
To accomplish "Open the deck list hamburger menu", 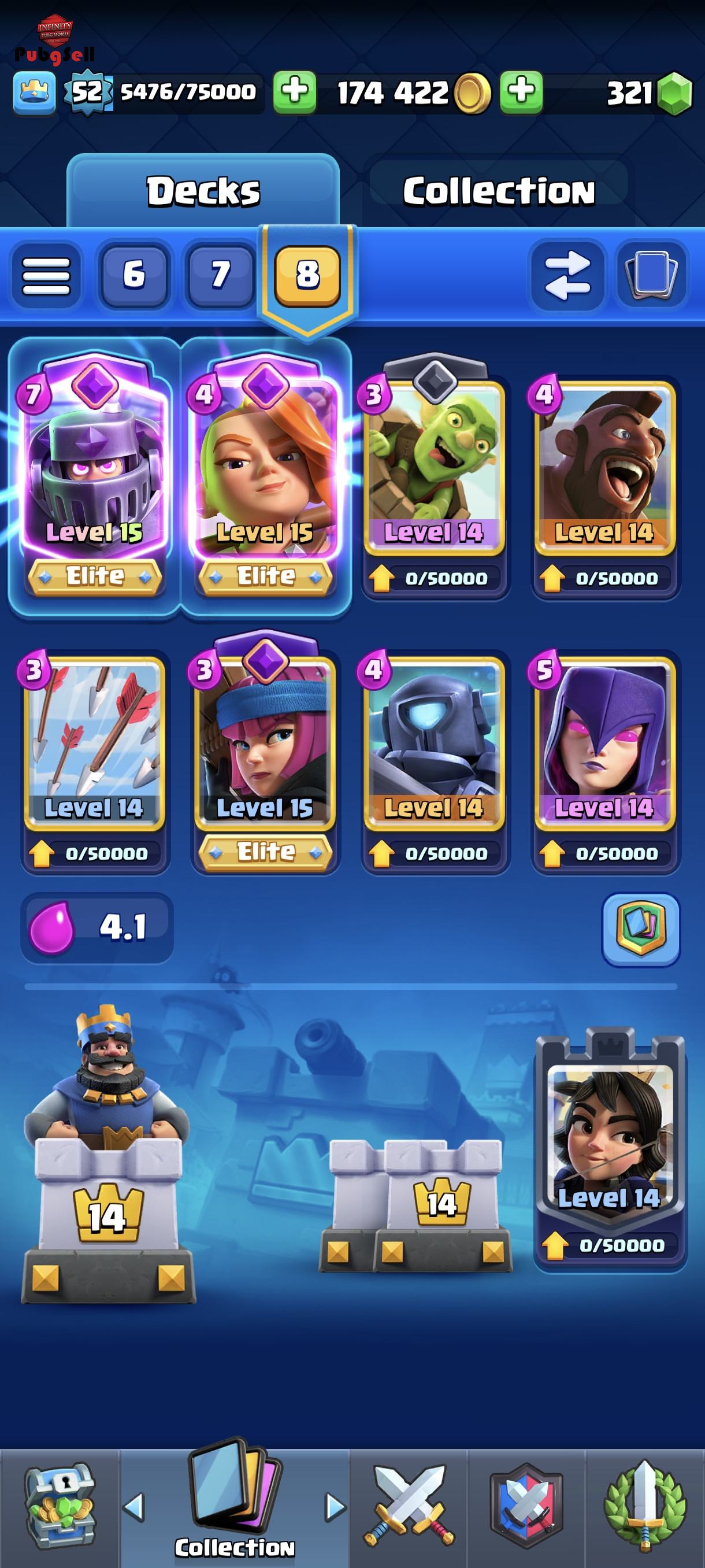I will point(46,275).
